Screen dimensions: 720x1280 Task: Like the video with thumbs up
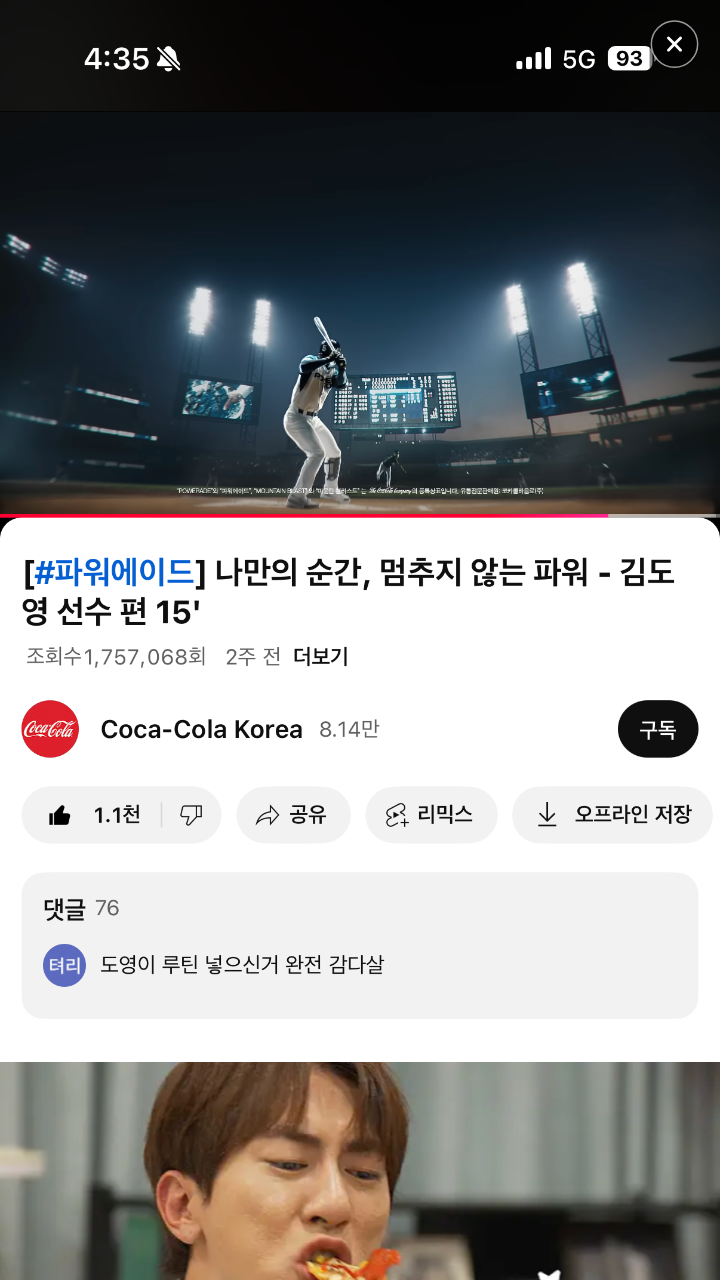click(x=95, y=815)
